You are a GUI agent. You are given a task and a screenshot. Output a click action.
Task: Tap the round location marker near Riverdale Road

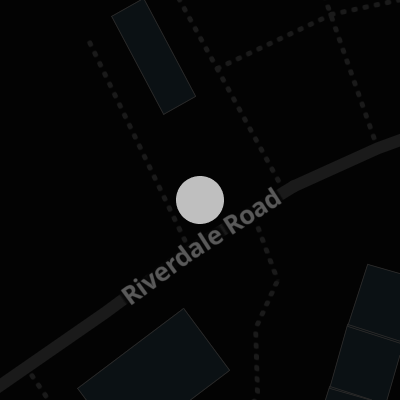[x=200, y=200]
